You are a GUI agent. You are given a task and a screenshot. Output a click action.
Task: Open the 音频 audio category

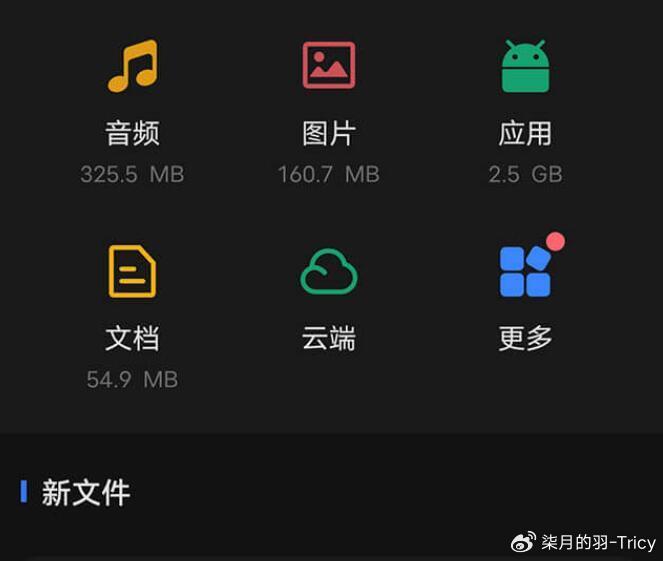pos(132,68)
